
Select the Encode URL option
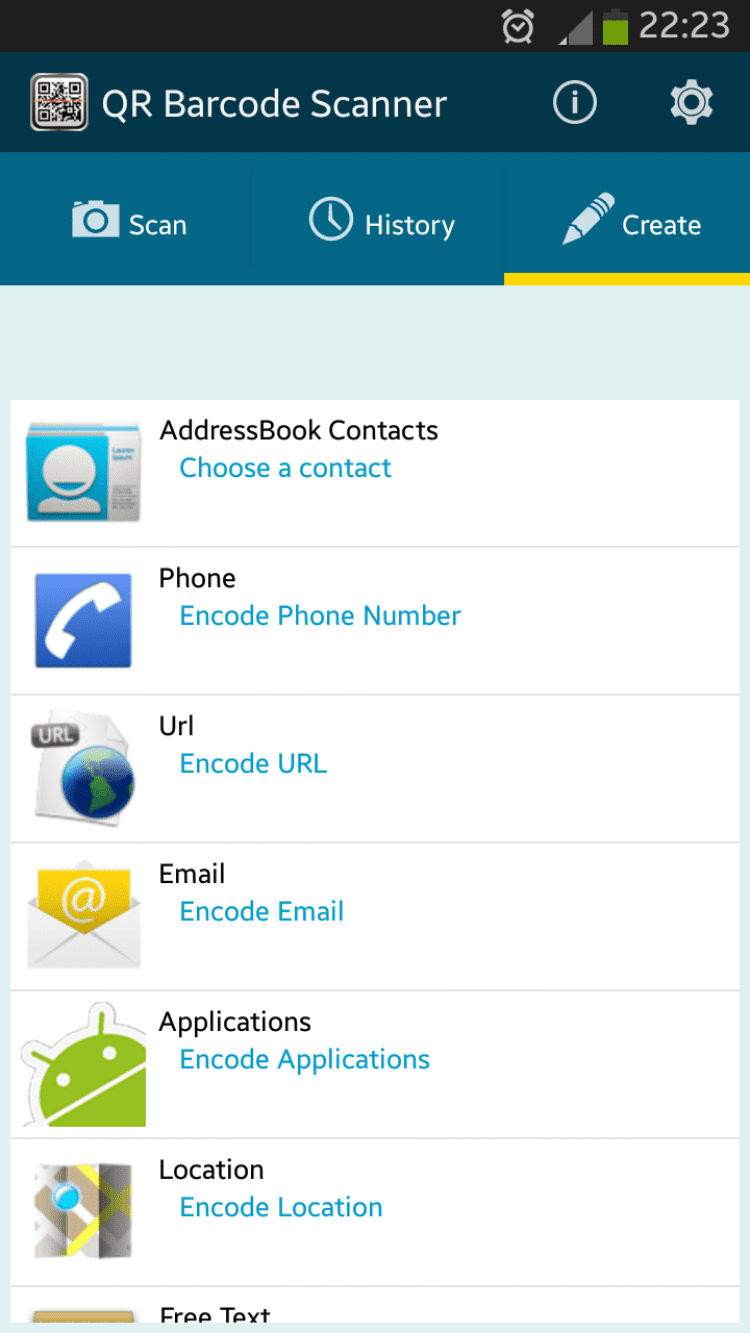tap(253, 764)
